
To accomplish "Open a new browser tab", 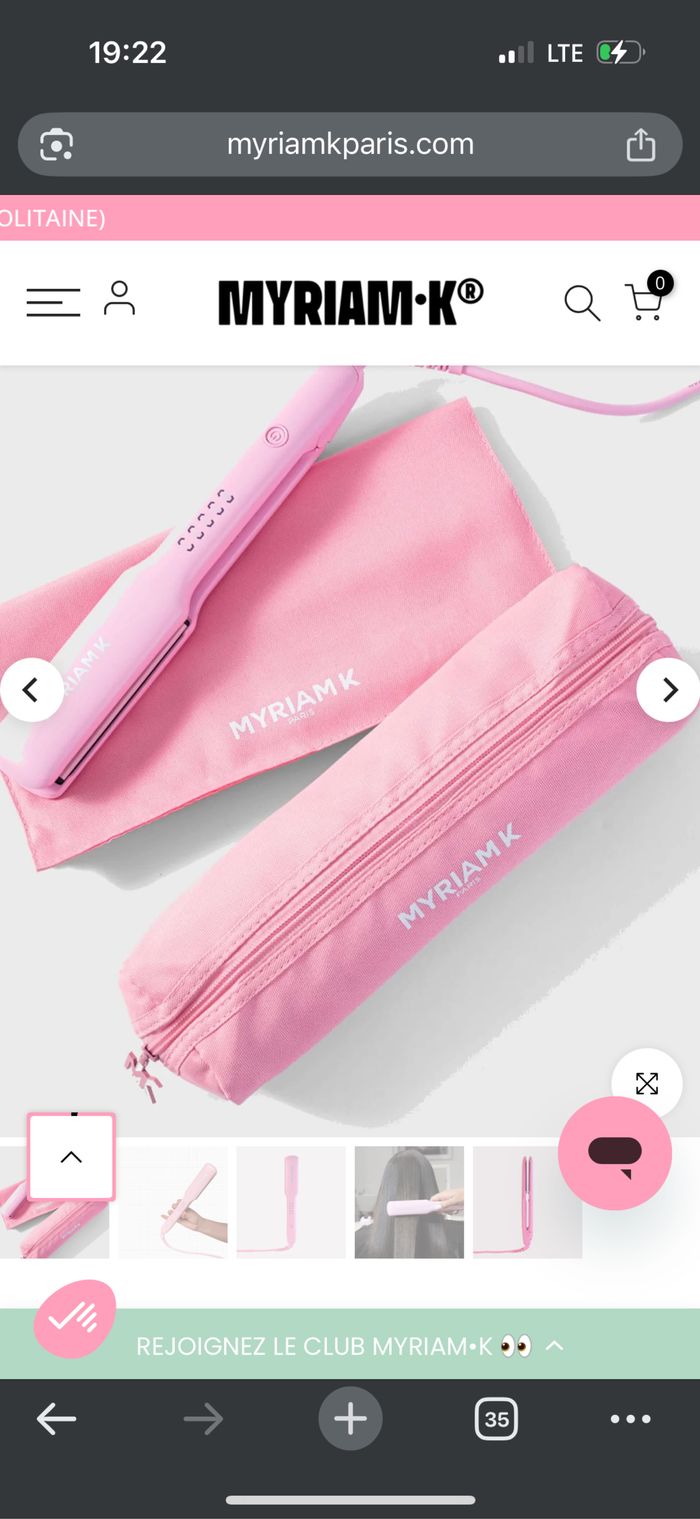I will 350,1418.
